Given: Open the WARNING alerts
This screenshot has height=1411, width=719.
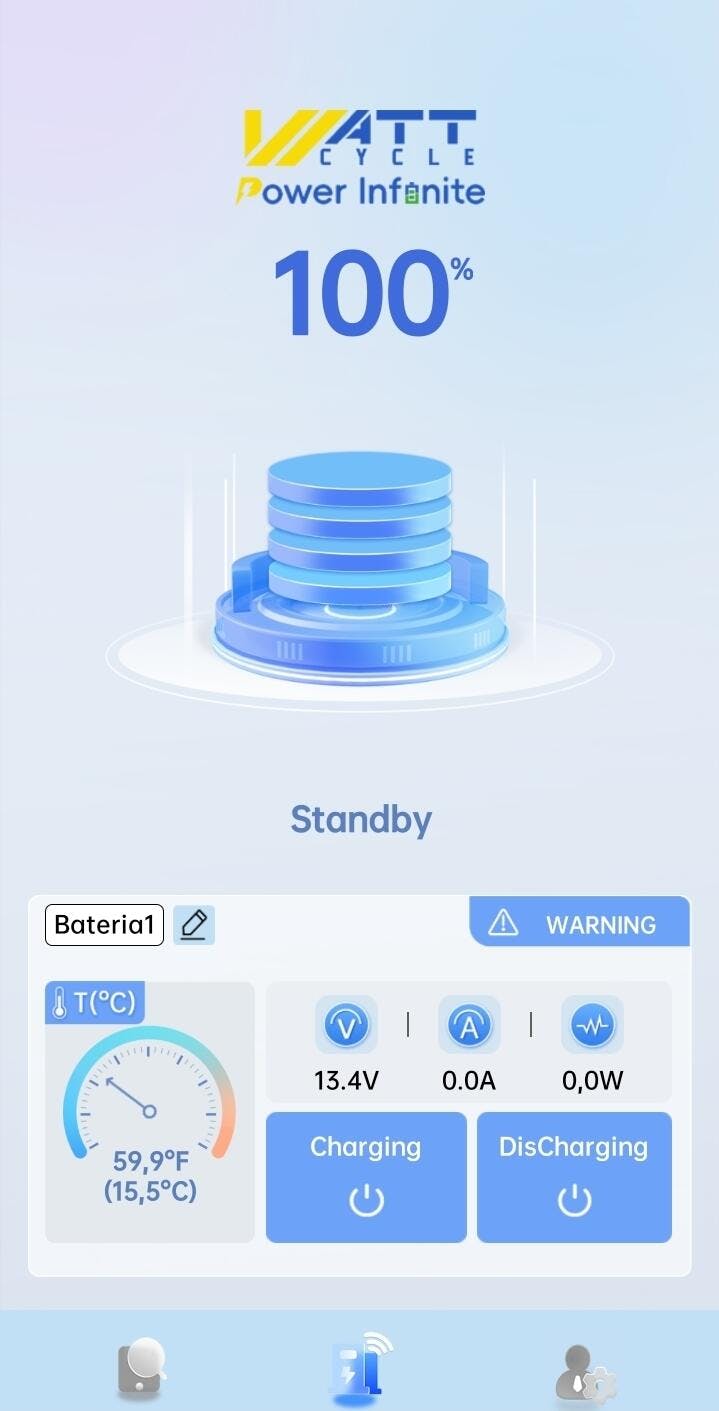Looking at the screenshot, I should click(x=580, y=923).
